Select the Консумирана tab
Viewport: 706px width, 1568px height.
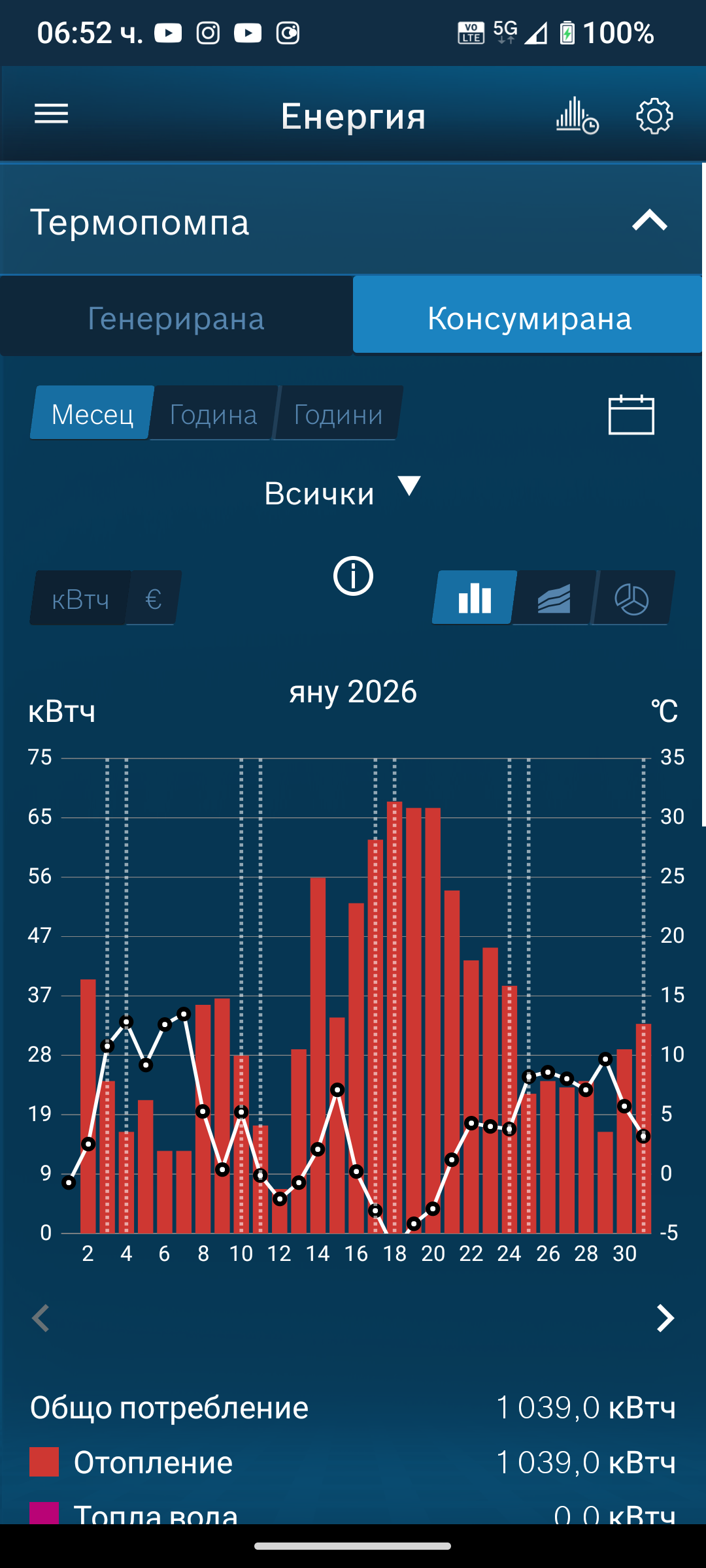pos(529,318)
